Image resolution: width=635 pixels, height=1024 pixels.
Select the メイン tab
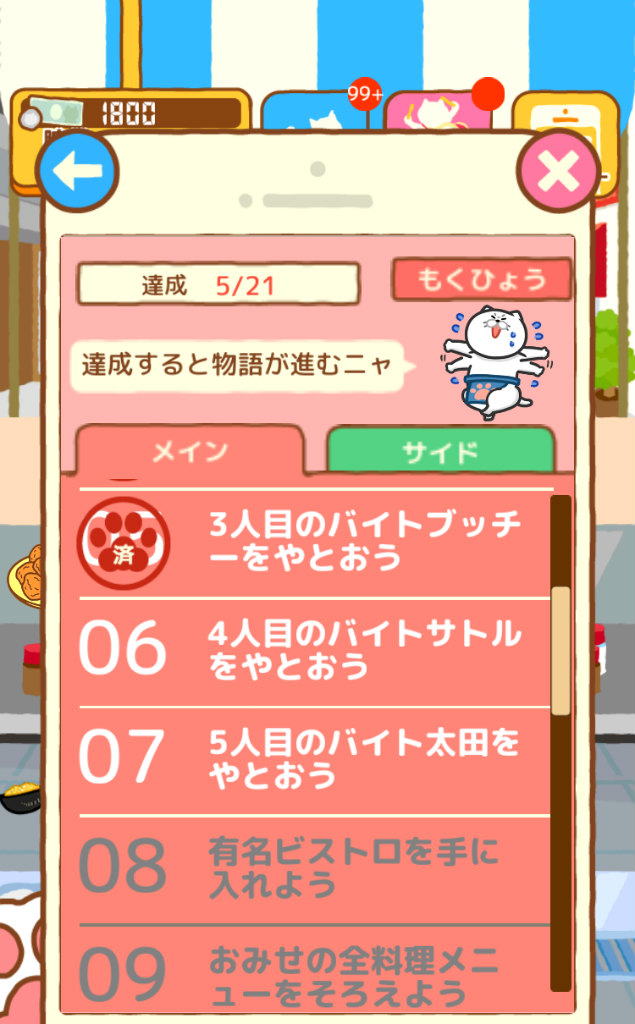coord(190,452)
